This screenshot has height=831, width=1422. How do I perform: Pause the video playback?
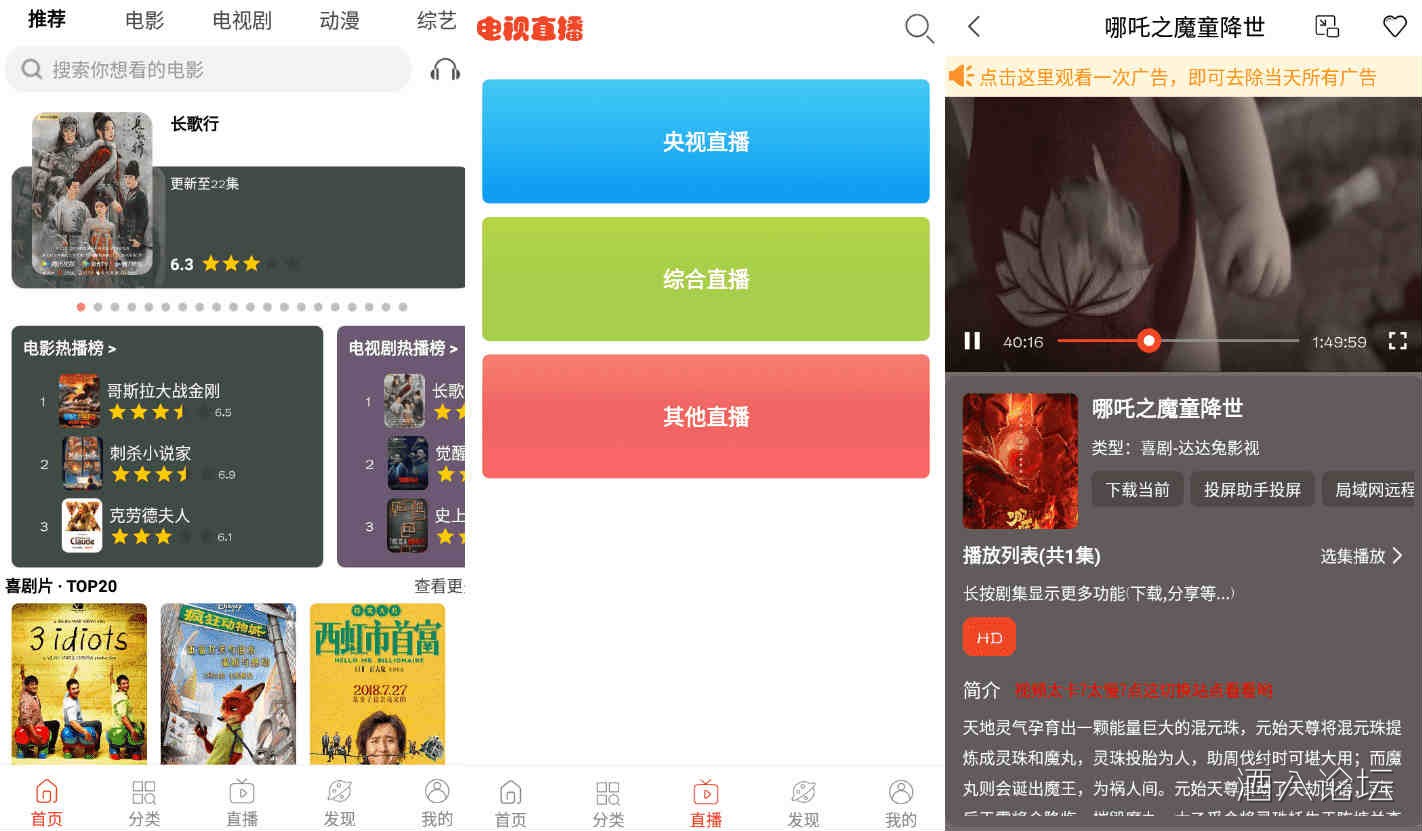[971, 341]
